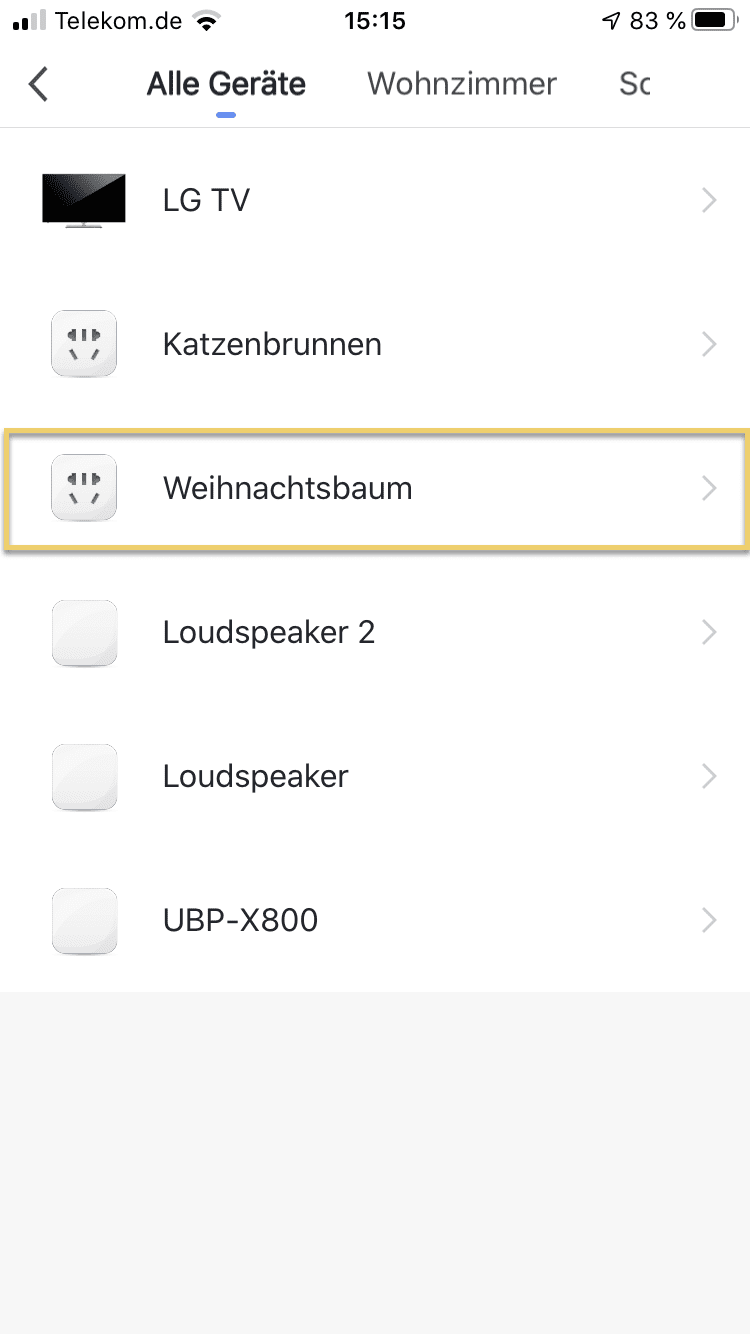750x1334 pixels.
Task: Go back with the arrow icon
Action: [x=38, y=84]
